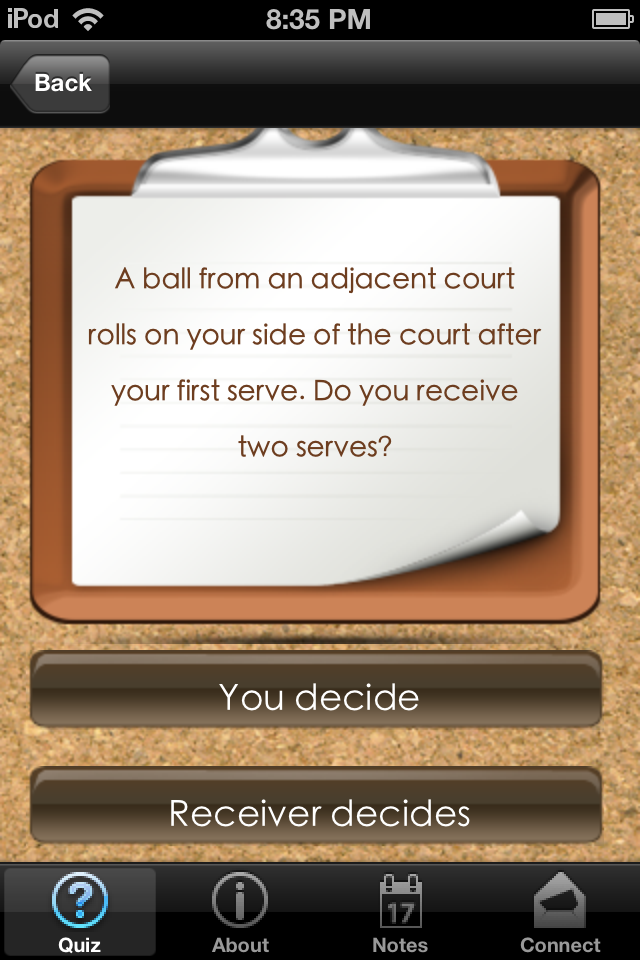
Task: Switch to the Quiz tab
Action: click(79, 912)
